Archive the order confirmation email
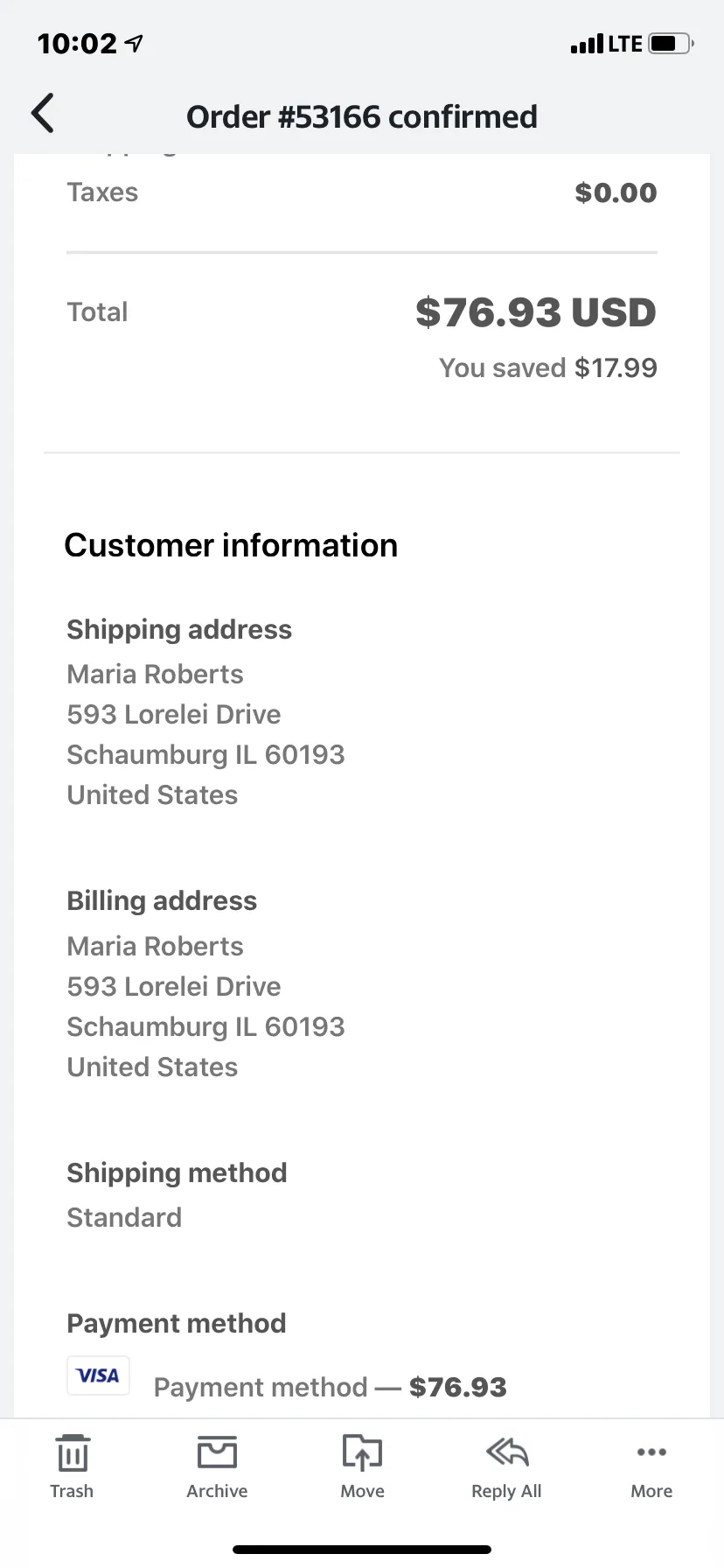Image resolution: width=724 pixels, height=1568 pixels. click(x=217, y=1467)
